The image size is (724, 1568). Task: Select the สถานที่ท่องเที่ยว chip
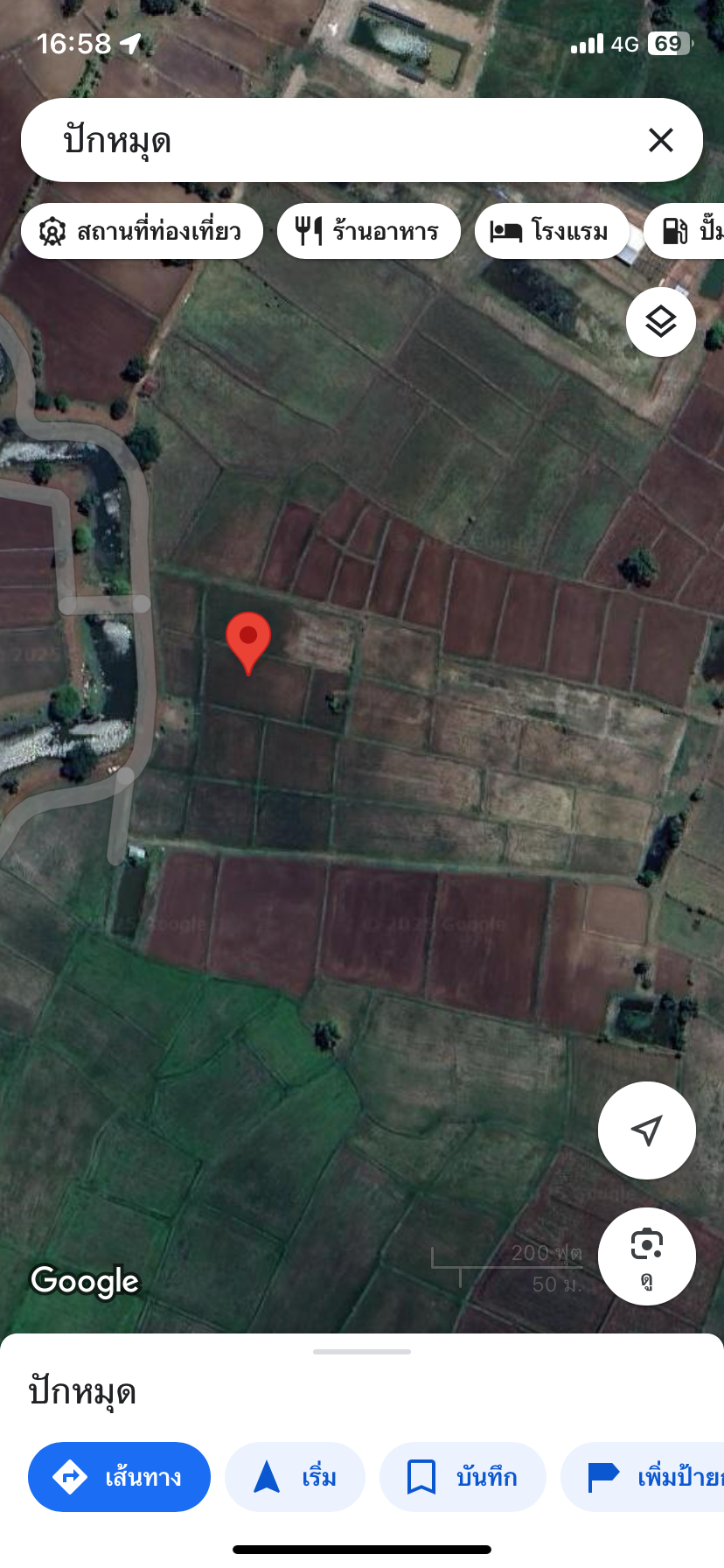(142, 231)
